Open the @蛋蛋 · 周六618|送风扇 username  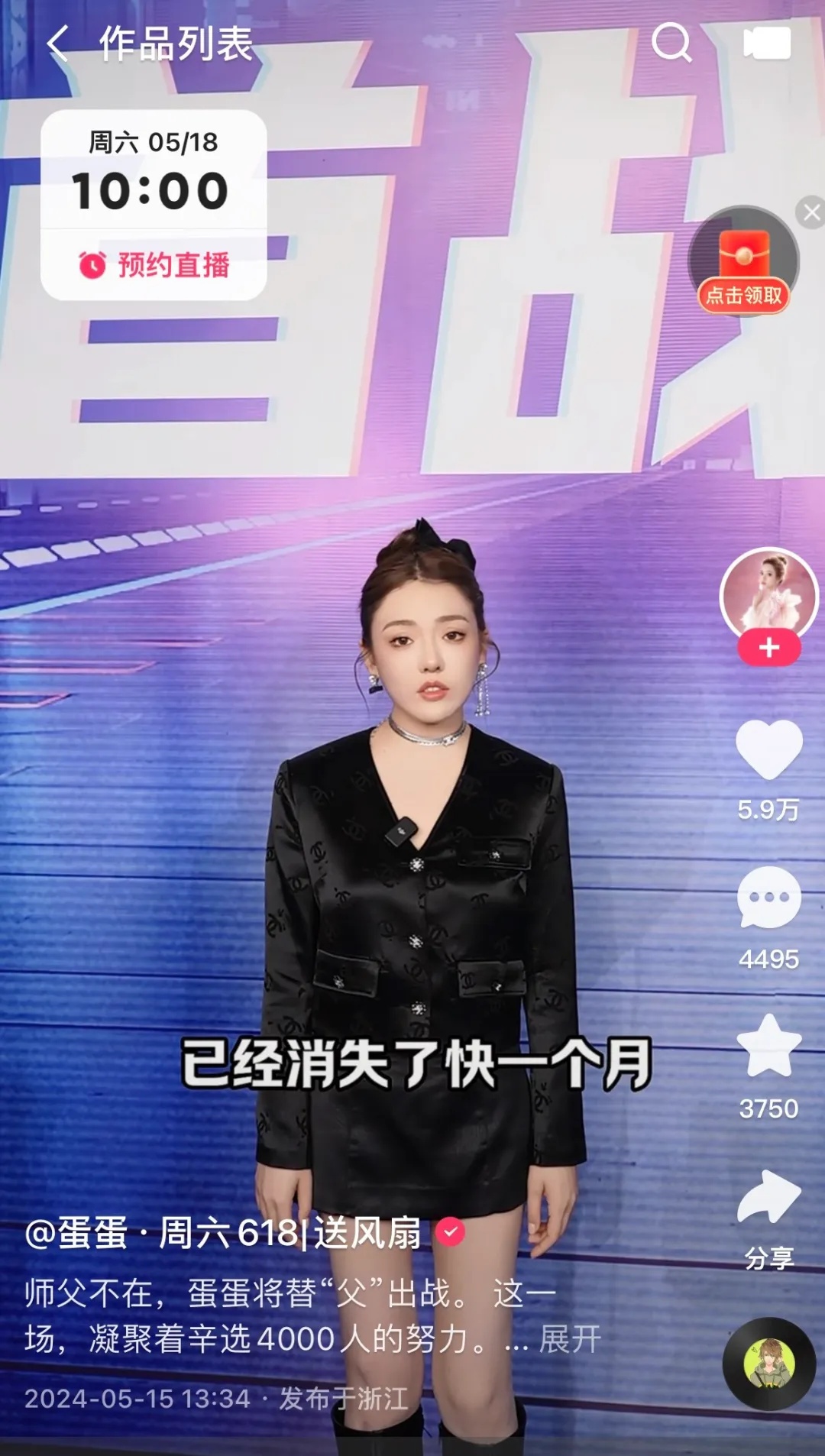pyautogui.click(x=223, y=1232)
